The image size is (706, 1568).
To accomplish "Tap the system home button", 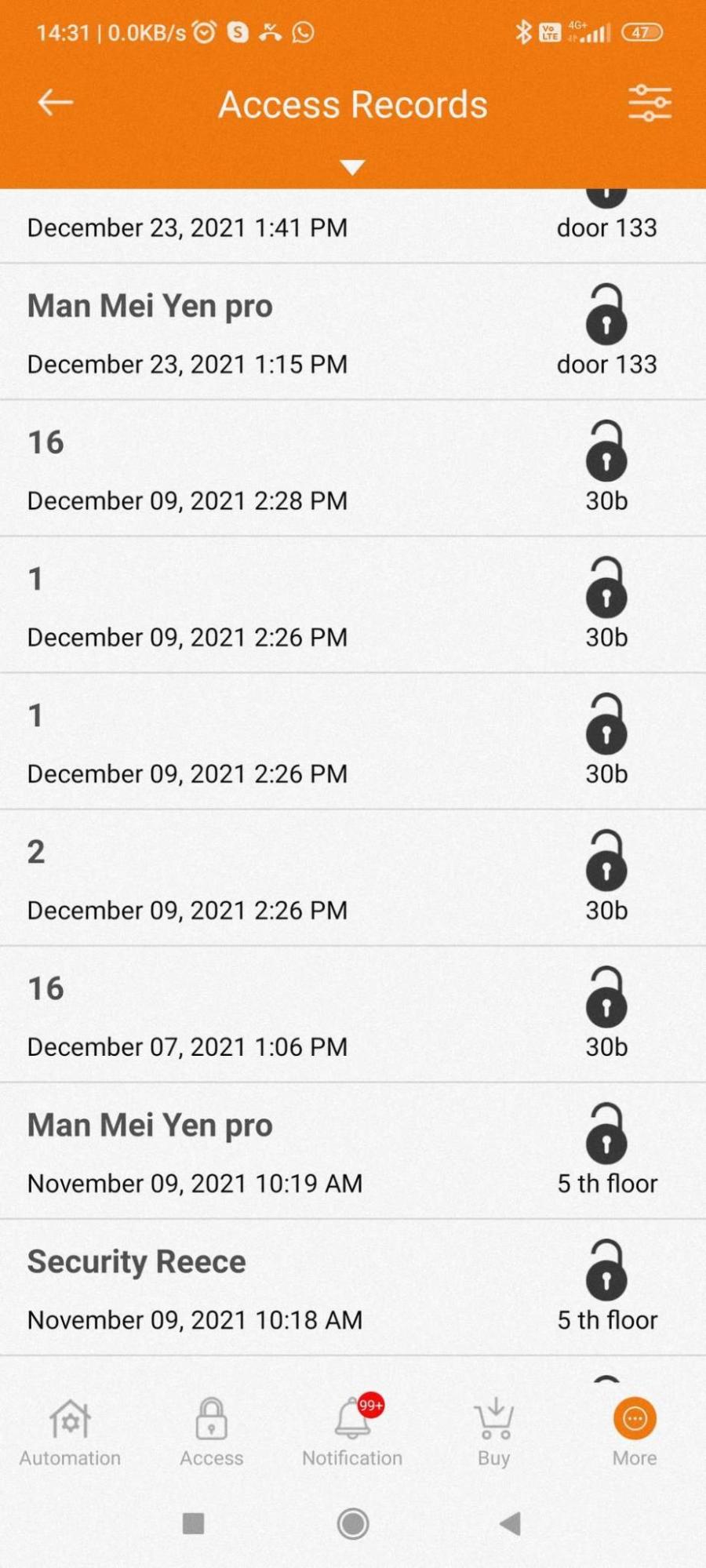I will (353, 1524).
